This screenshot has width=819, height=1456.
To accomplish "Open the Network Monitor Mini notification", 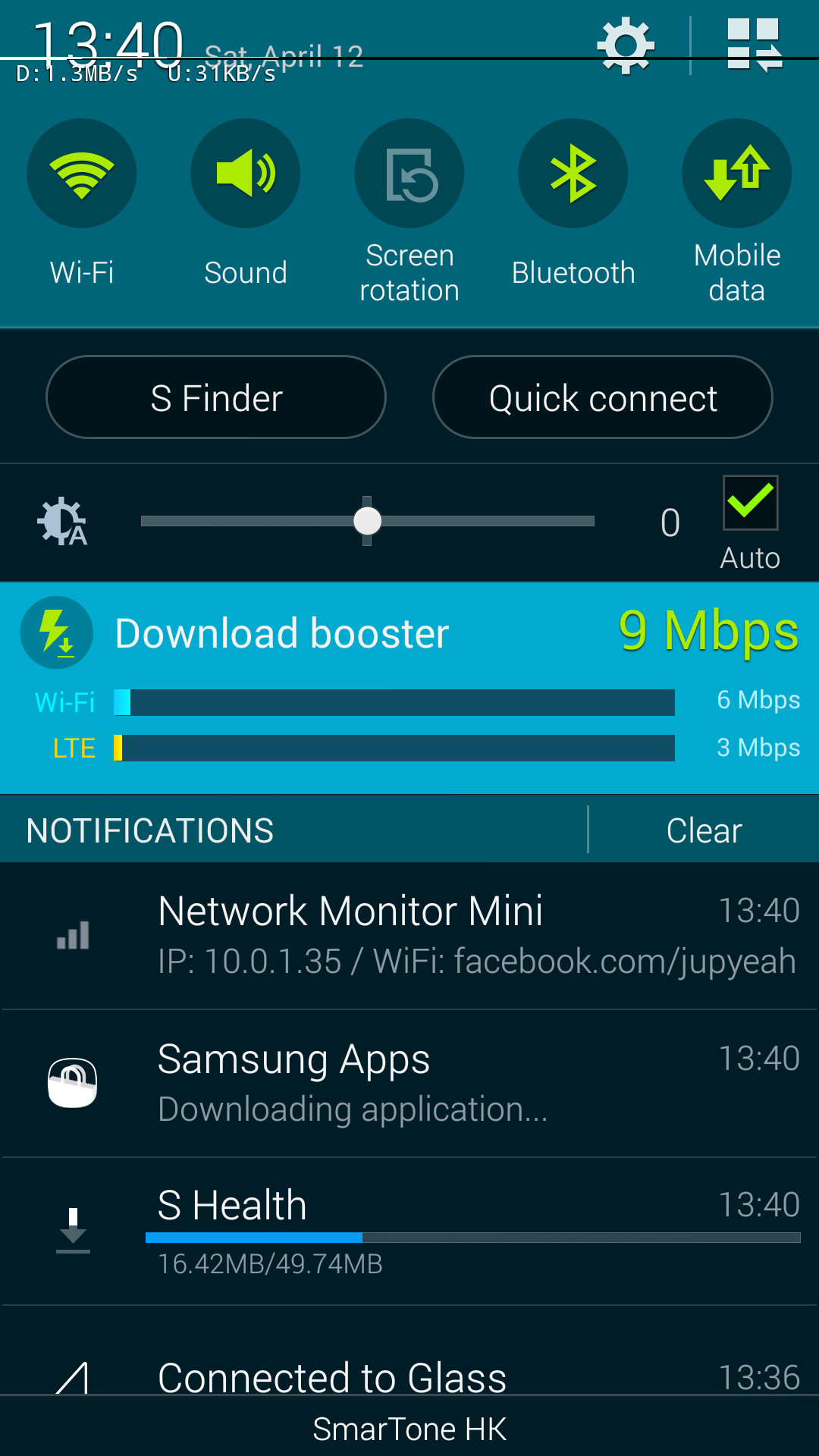I will pos(409,936).
